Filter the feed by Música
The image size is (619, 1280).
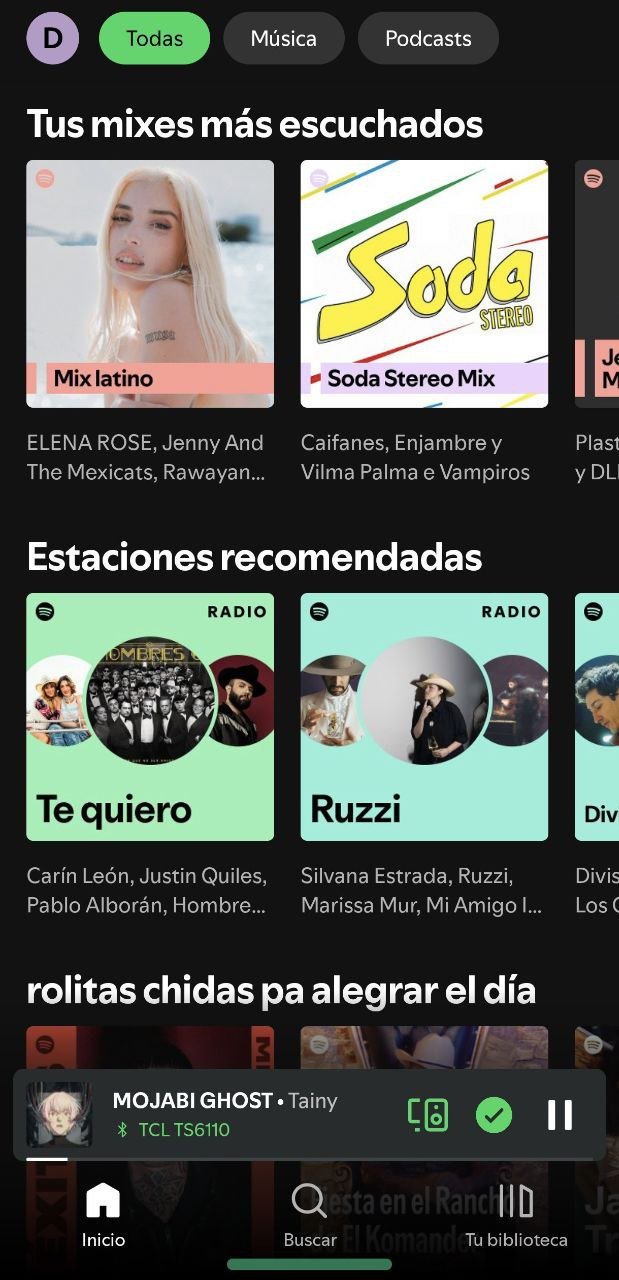tap(284, 38)
